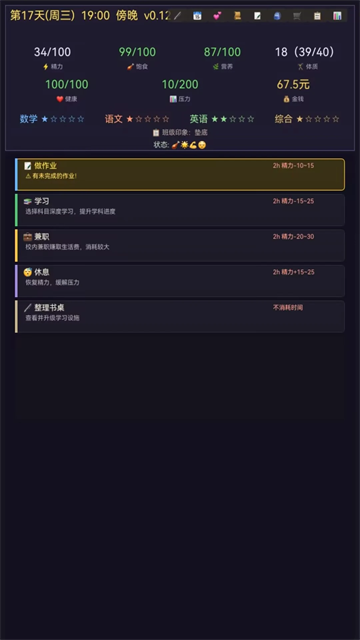Select the 学习 study action

tap(180, 210)
